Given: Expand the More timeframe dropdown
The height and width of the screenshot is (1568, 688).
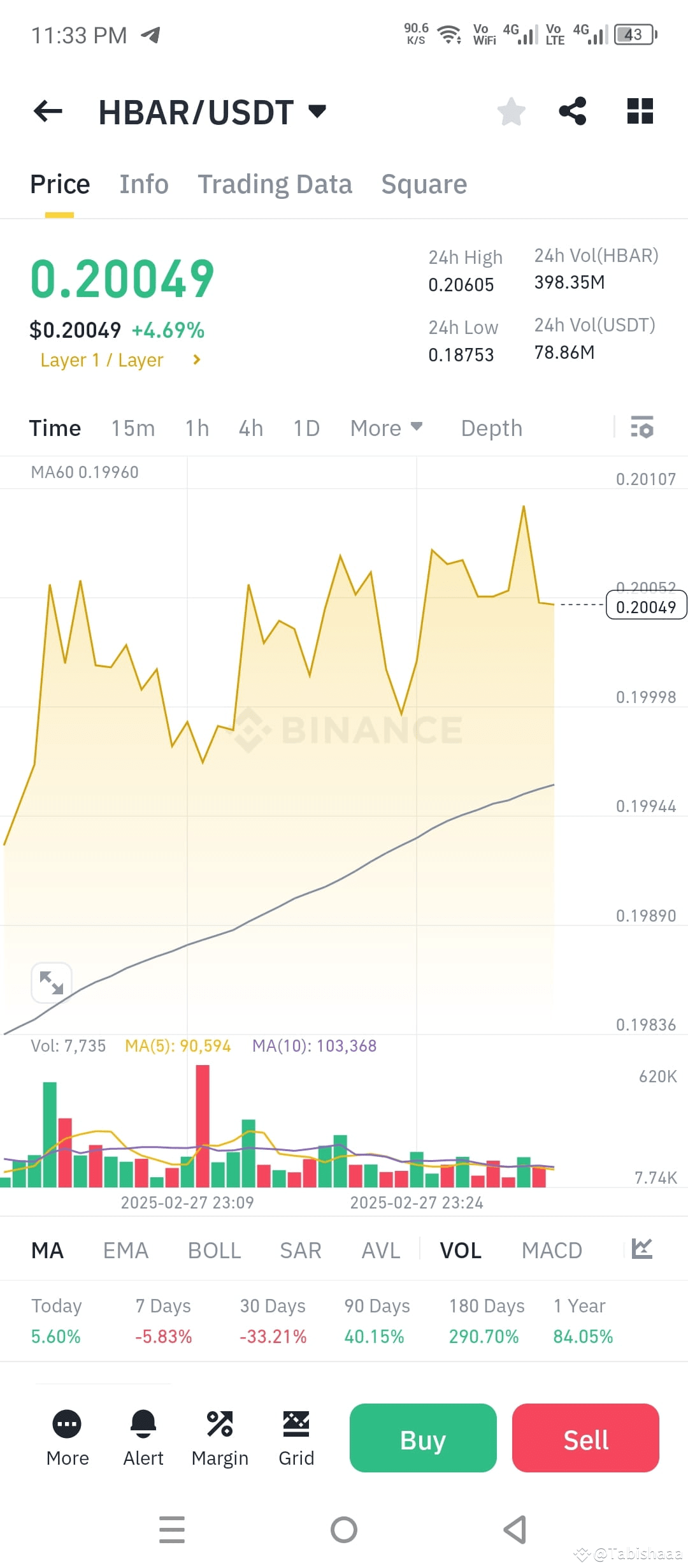Looking at the screenshot, I should 385,428.
